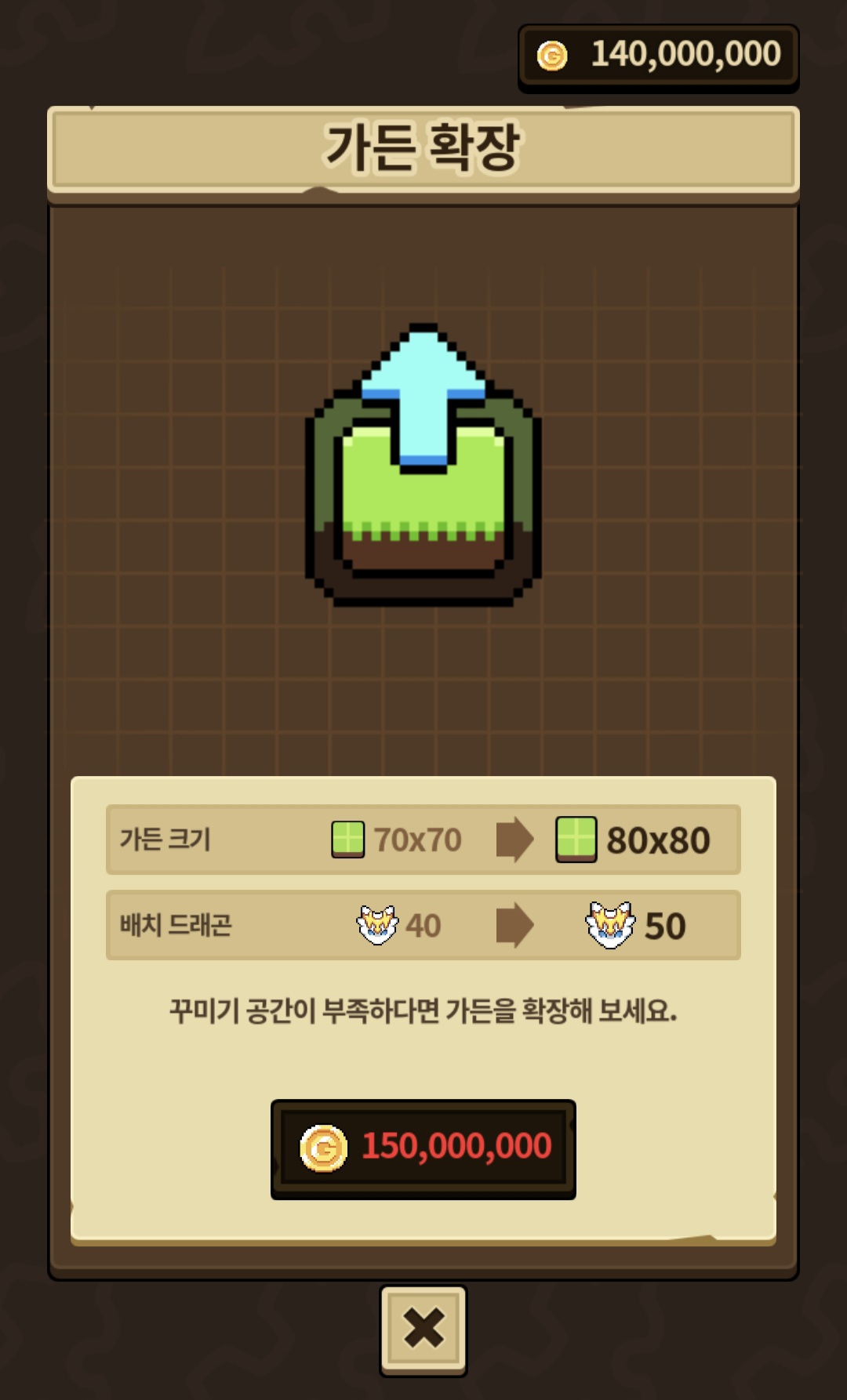Buy garden expansion for 150,000,000 gold
This screenshot has height=1400, width=847.
tap(423, 1148)
